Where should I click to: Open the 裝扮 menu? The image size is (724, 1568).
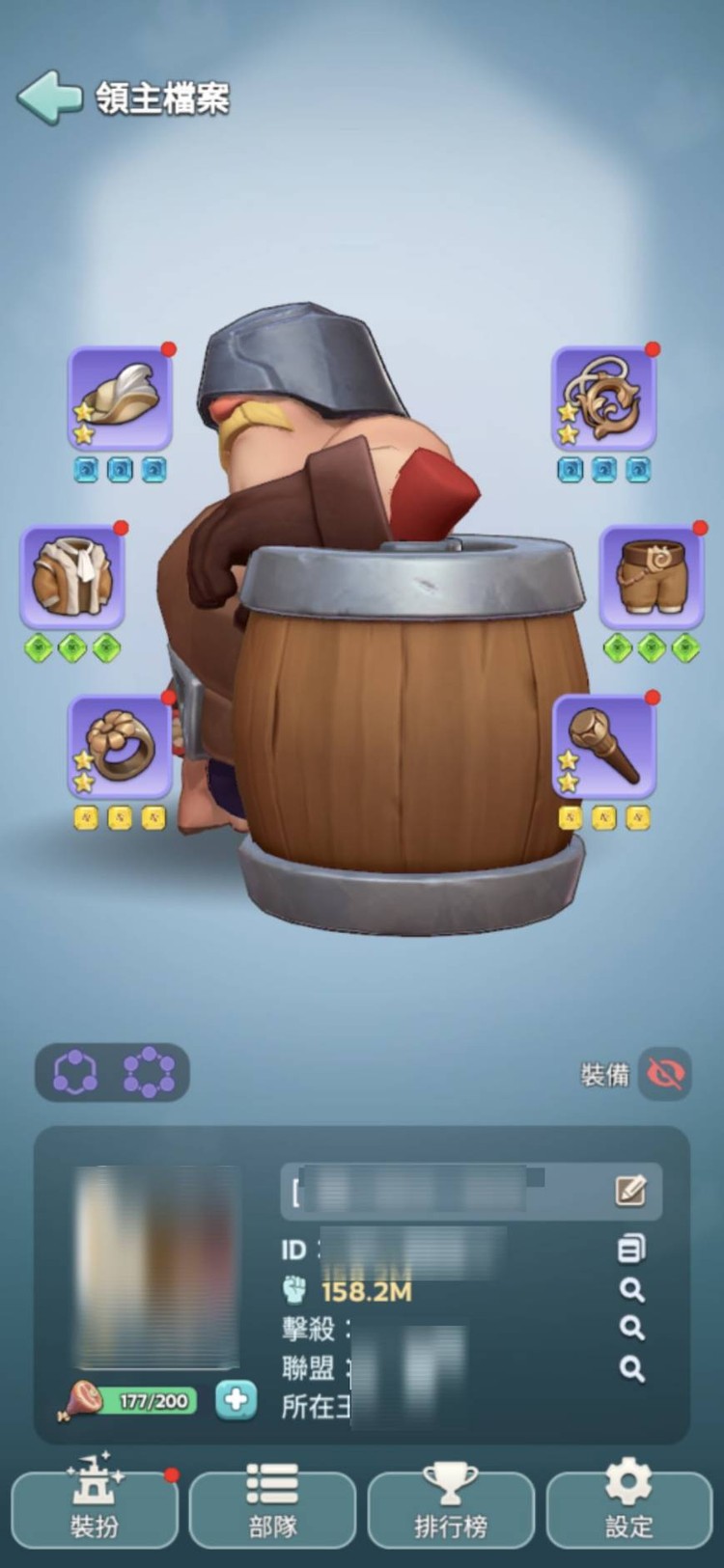tap(95, 1508)
